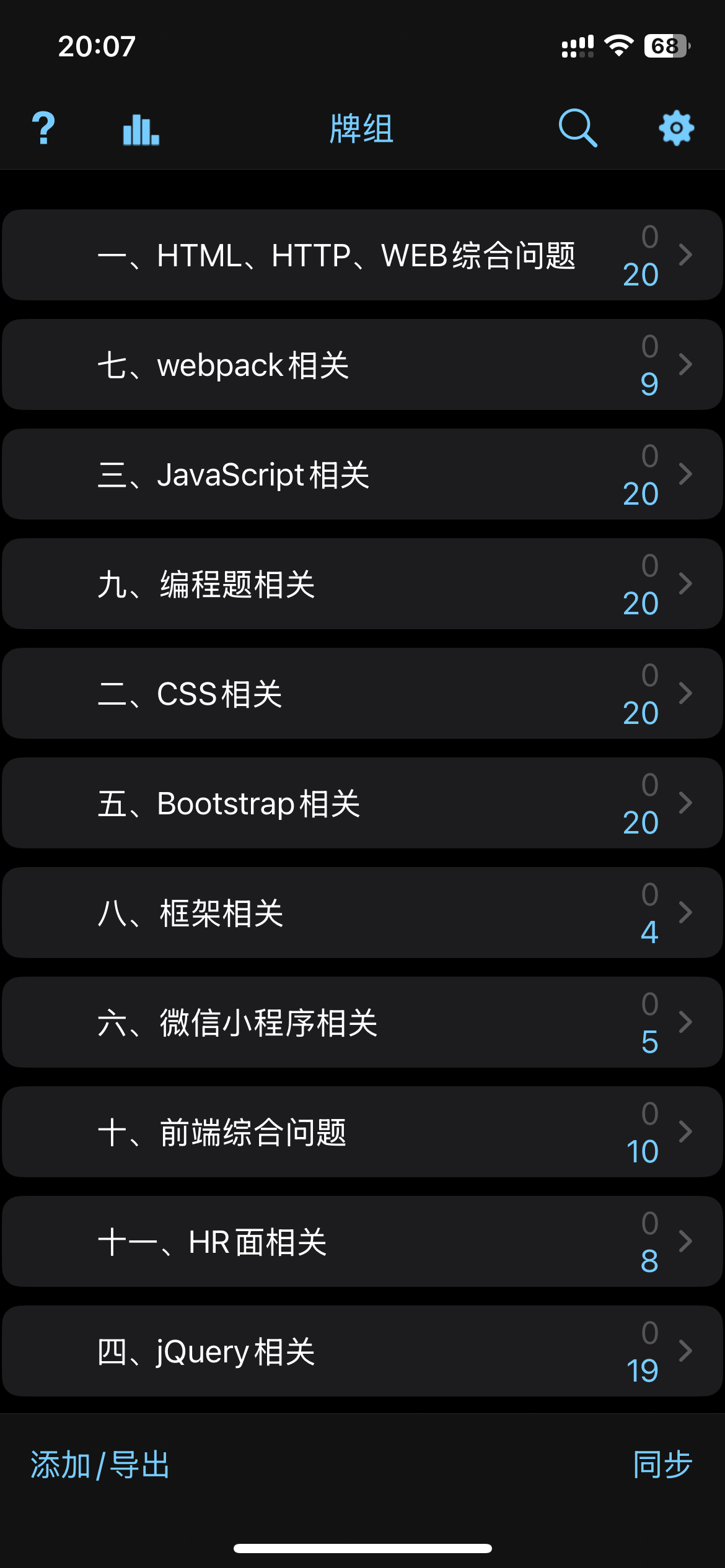Screen dimensions: 725x1568
Task: Open the 十、前端综合问题 deck
Action: pos(362,1132)
